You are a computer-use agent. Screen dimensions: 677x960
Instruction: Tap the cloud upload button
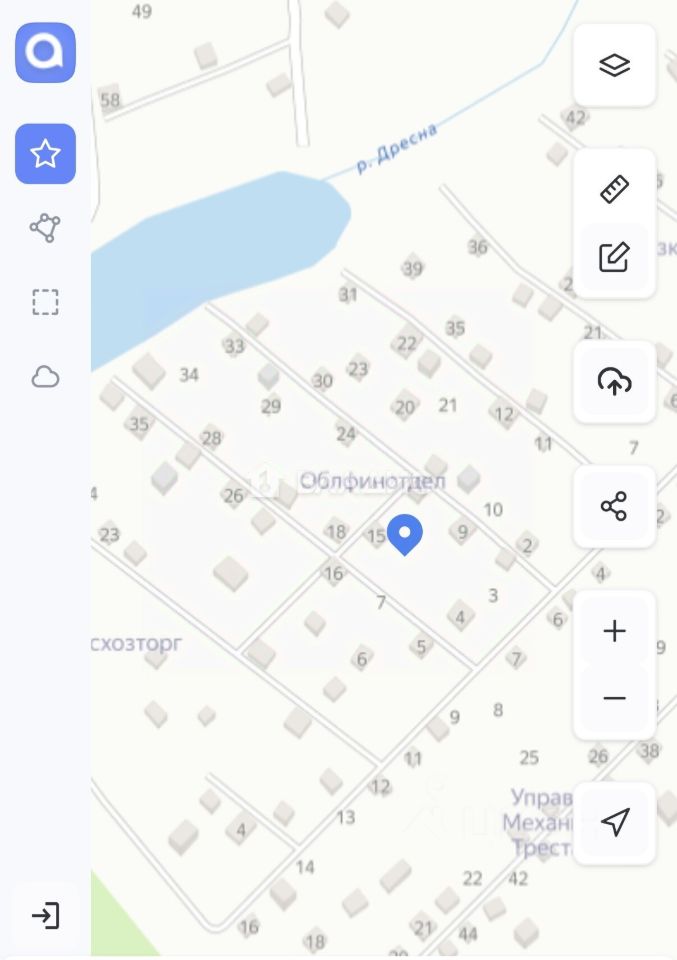pyautogui.click(x=614, y=381)
